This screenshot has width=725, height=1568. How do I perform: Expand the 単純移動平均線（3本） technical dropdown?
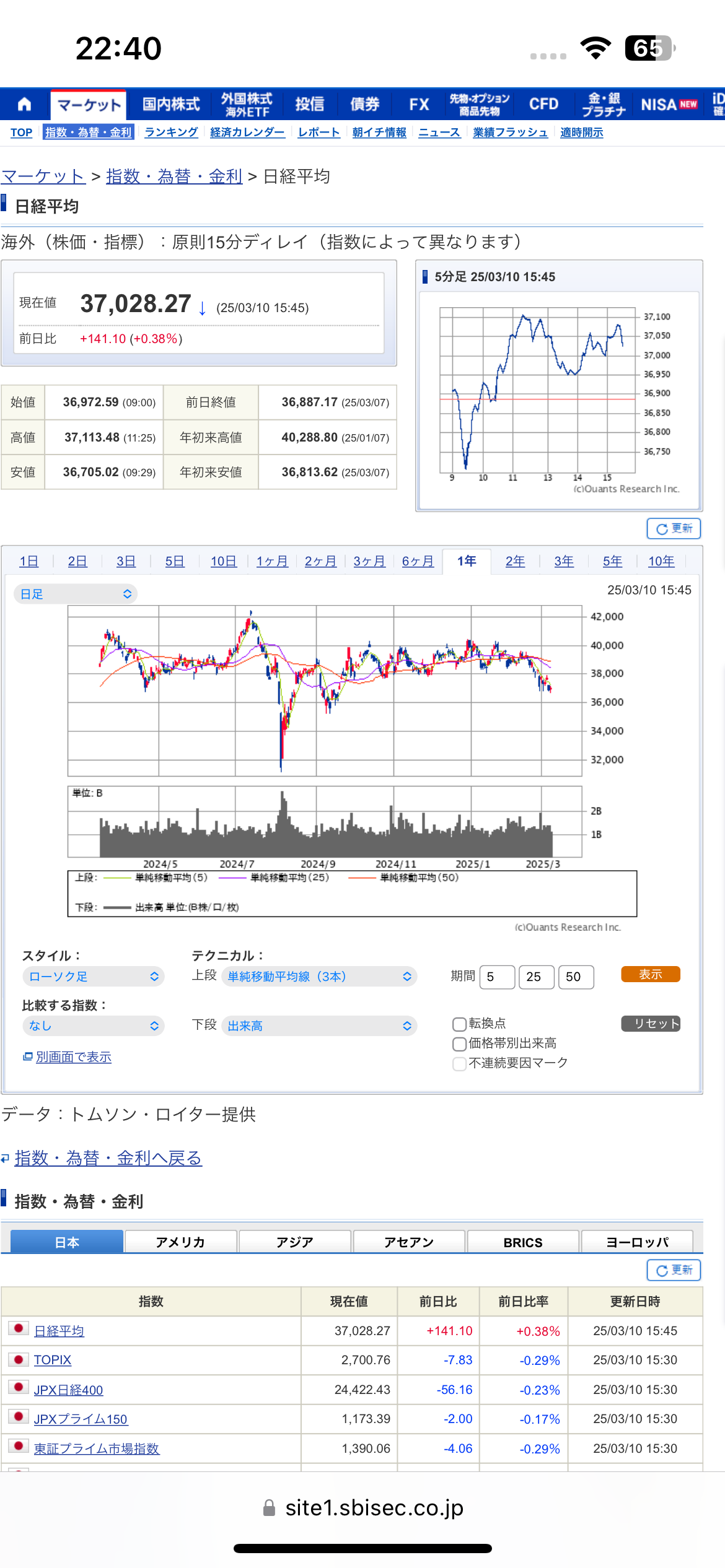pyautogui.click(x=319, y=977)
